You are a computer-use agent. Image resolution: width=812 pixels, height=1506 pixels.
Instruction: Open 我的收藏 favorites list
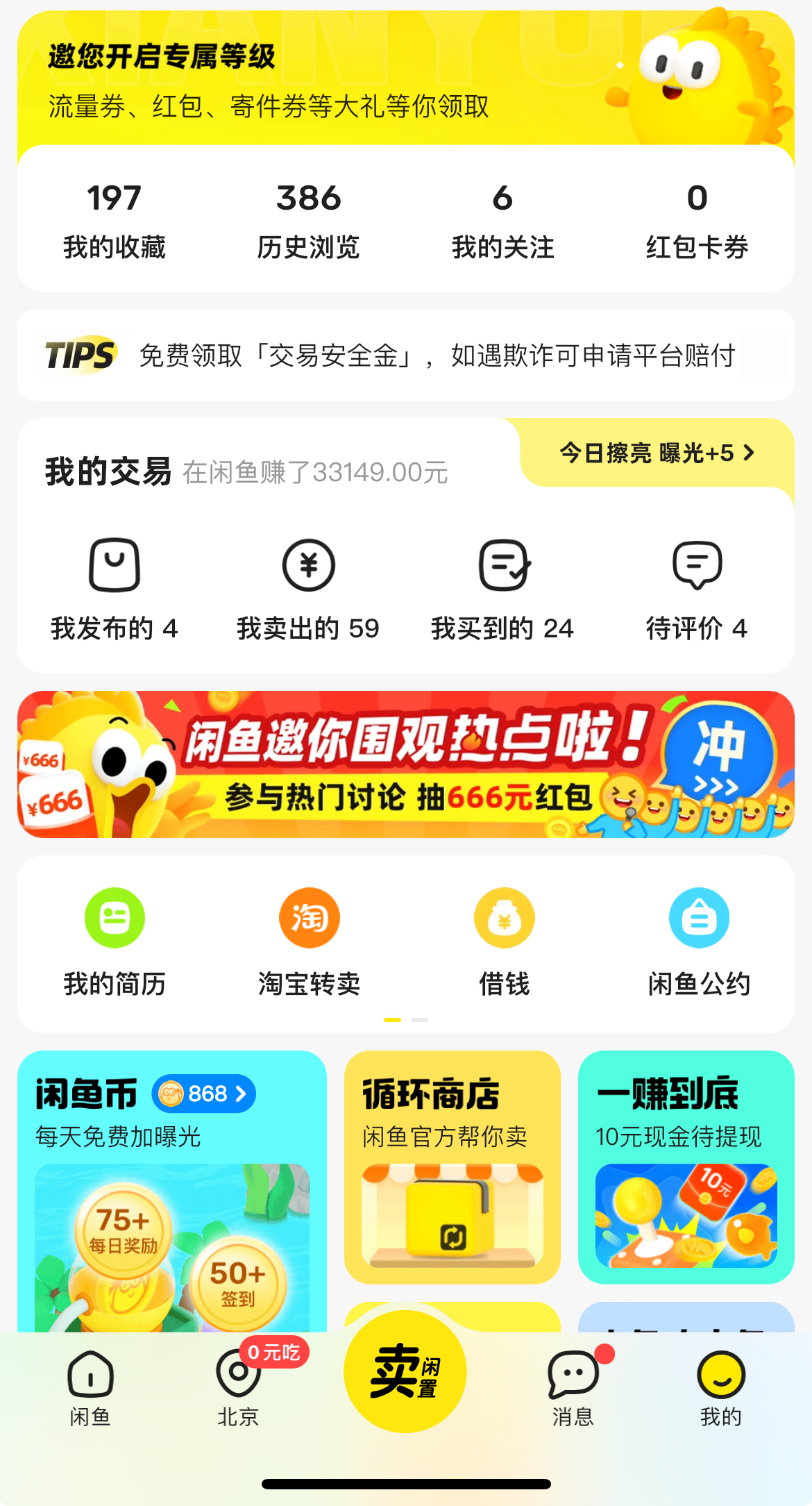pyautogui.click(x=115, y=219)
